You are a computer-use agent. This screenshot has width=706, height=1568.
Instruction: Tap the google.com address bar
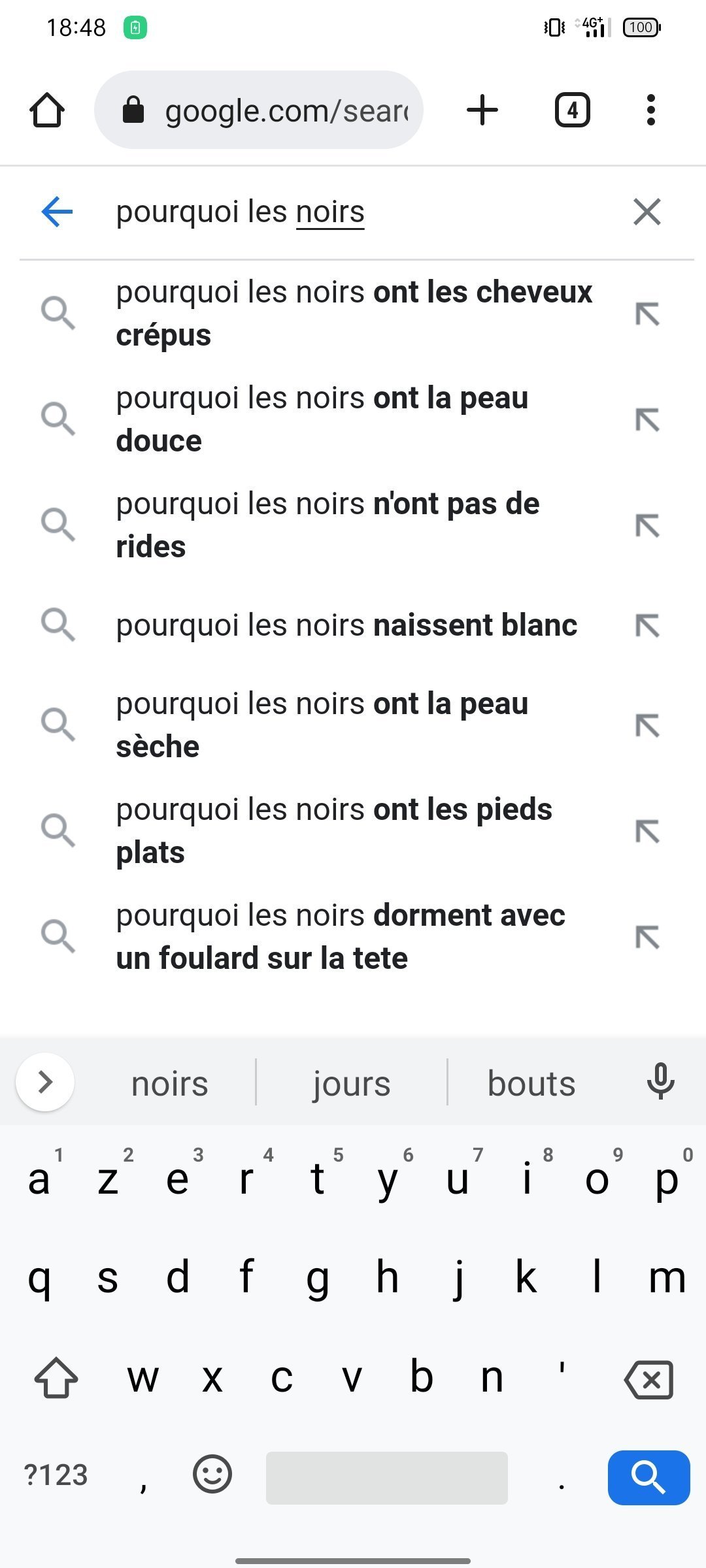coord(259,110)
